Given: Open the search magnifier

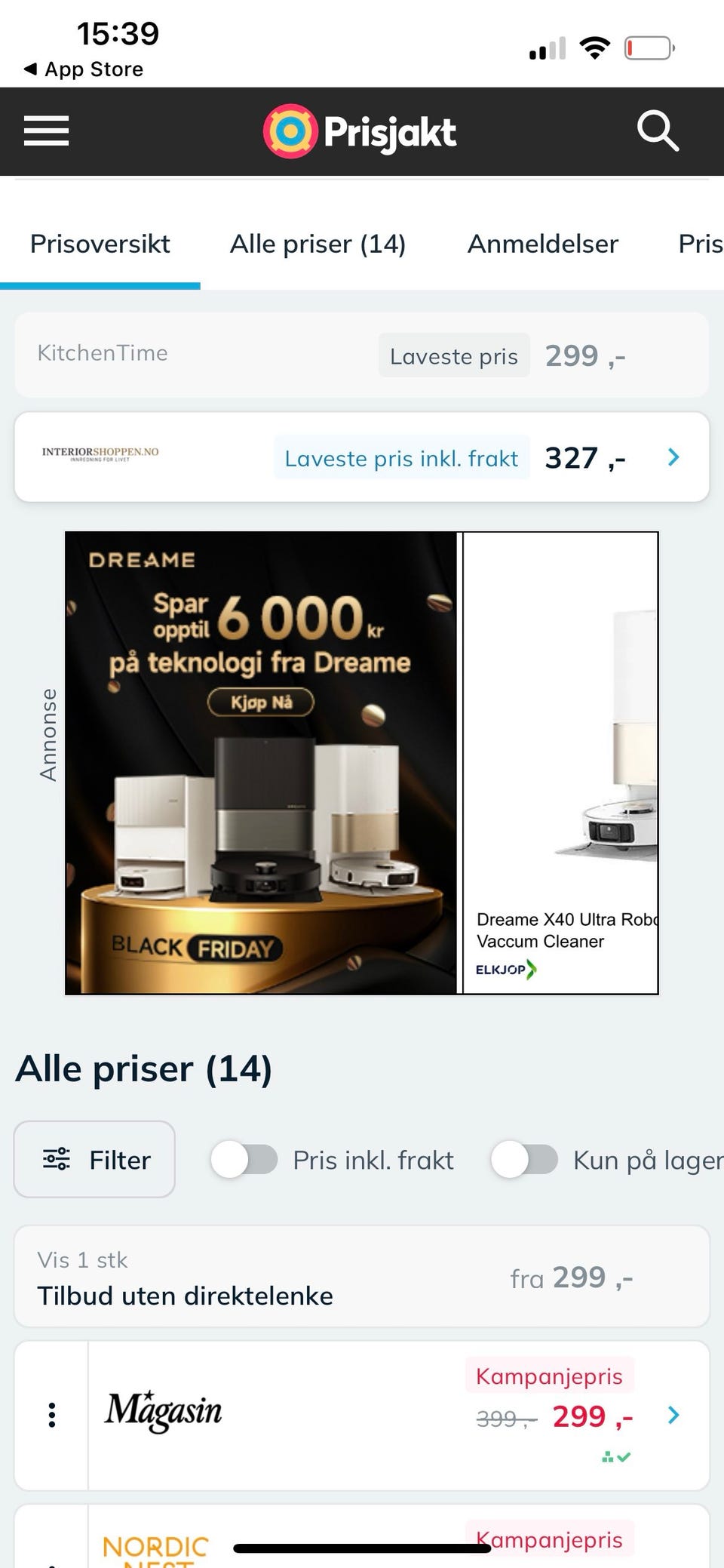Looking at the screenshot, I should pyautogui.click(x=658, y=131).
